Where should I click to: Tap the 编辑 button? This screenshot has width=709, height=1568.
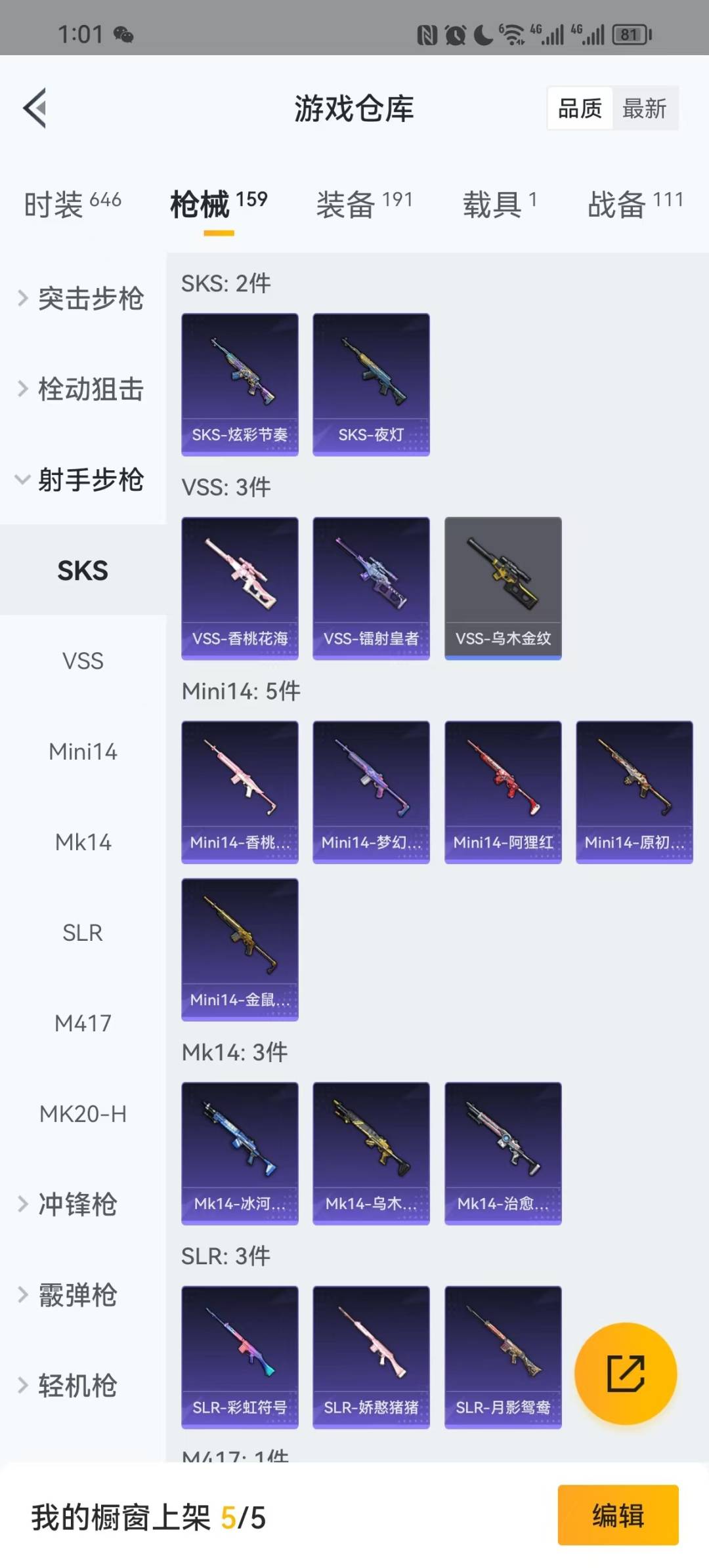[x=618, y=1516]
